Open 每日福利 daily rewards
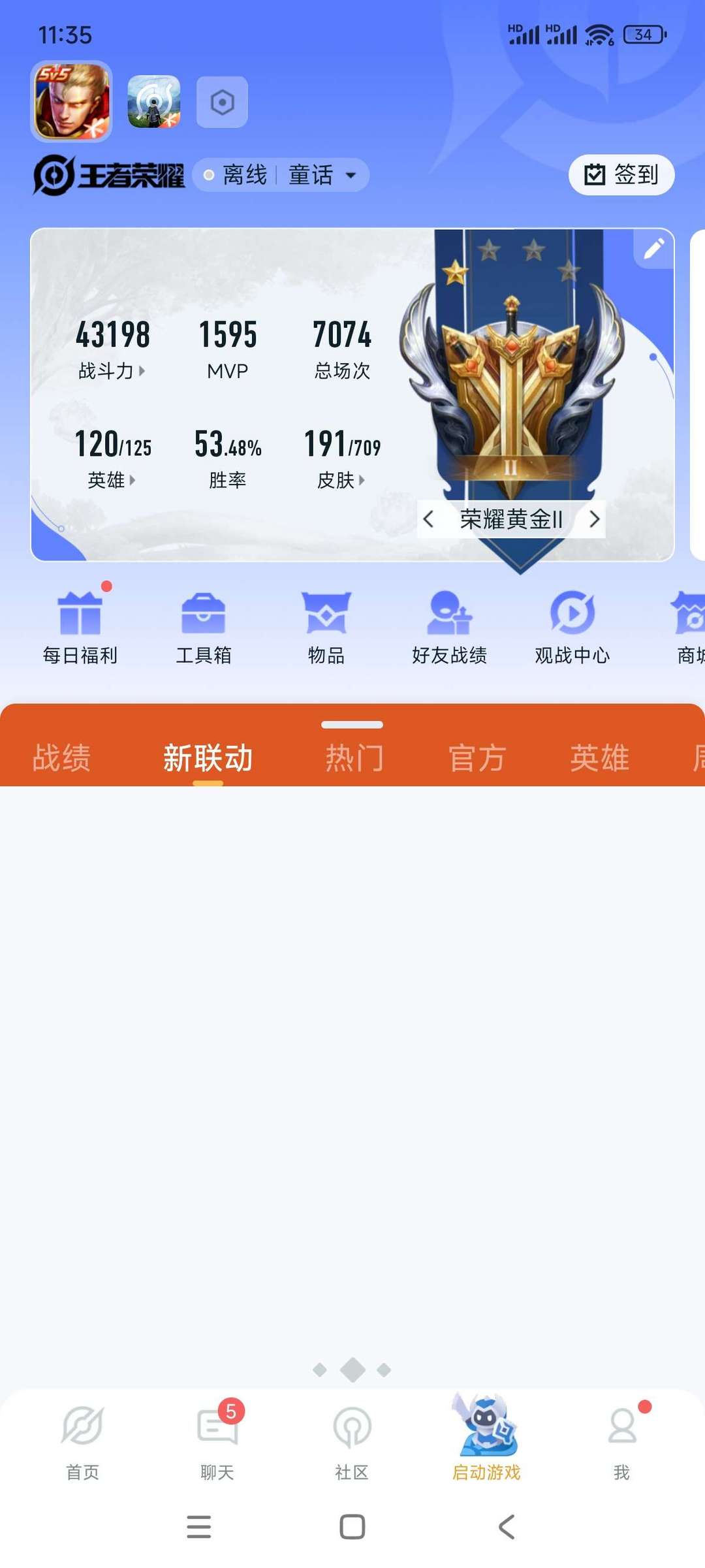This screenshot has width=705, height=1568. coord(80,626)
